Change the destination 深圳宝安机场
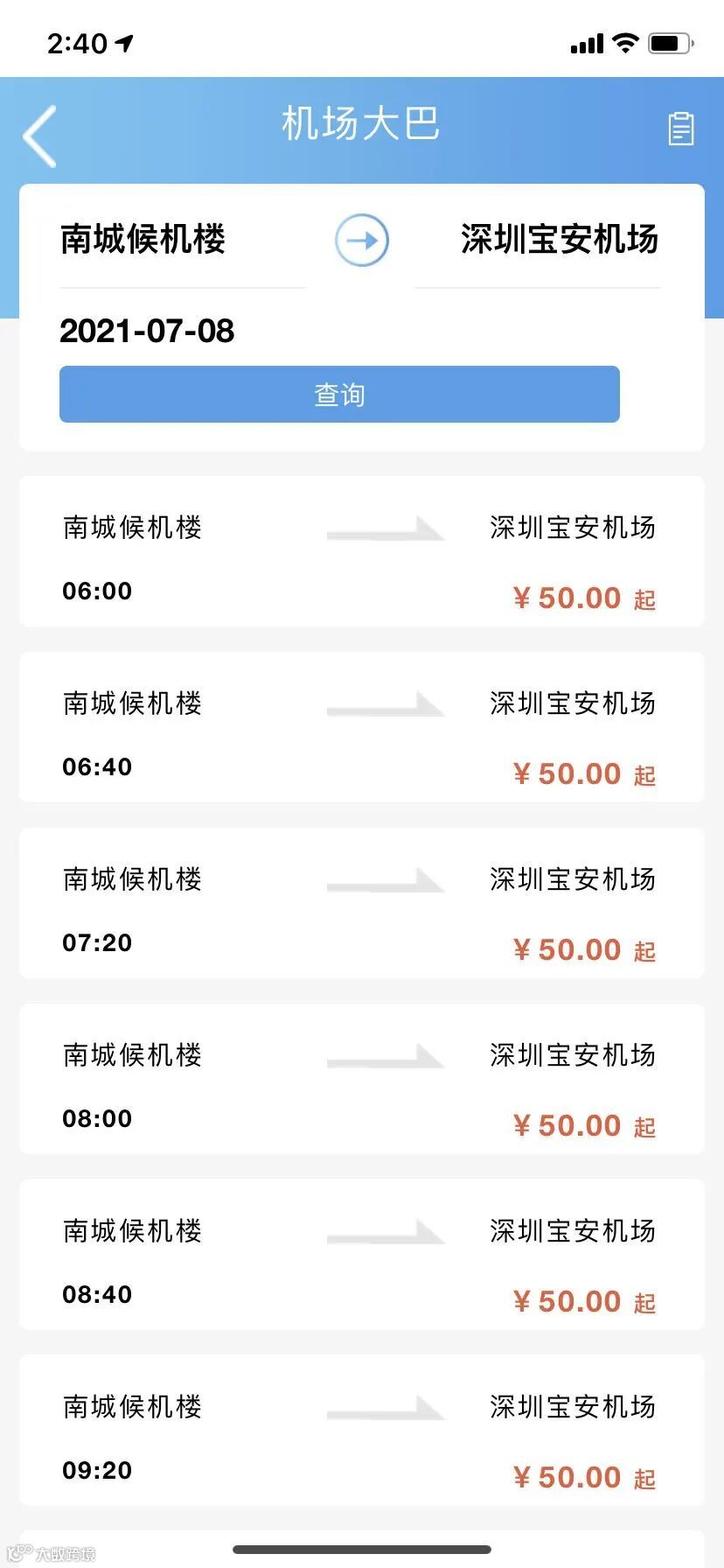 coord(559,240)
